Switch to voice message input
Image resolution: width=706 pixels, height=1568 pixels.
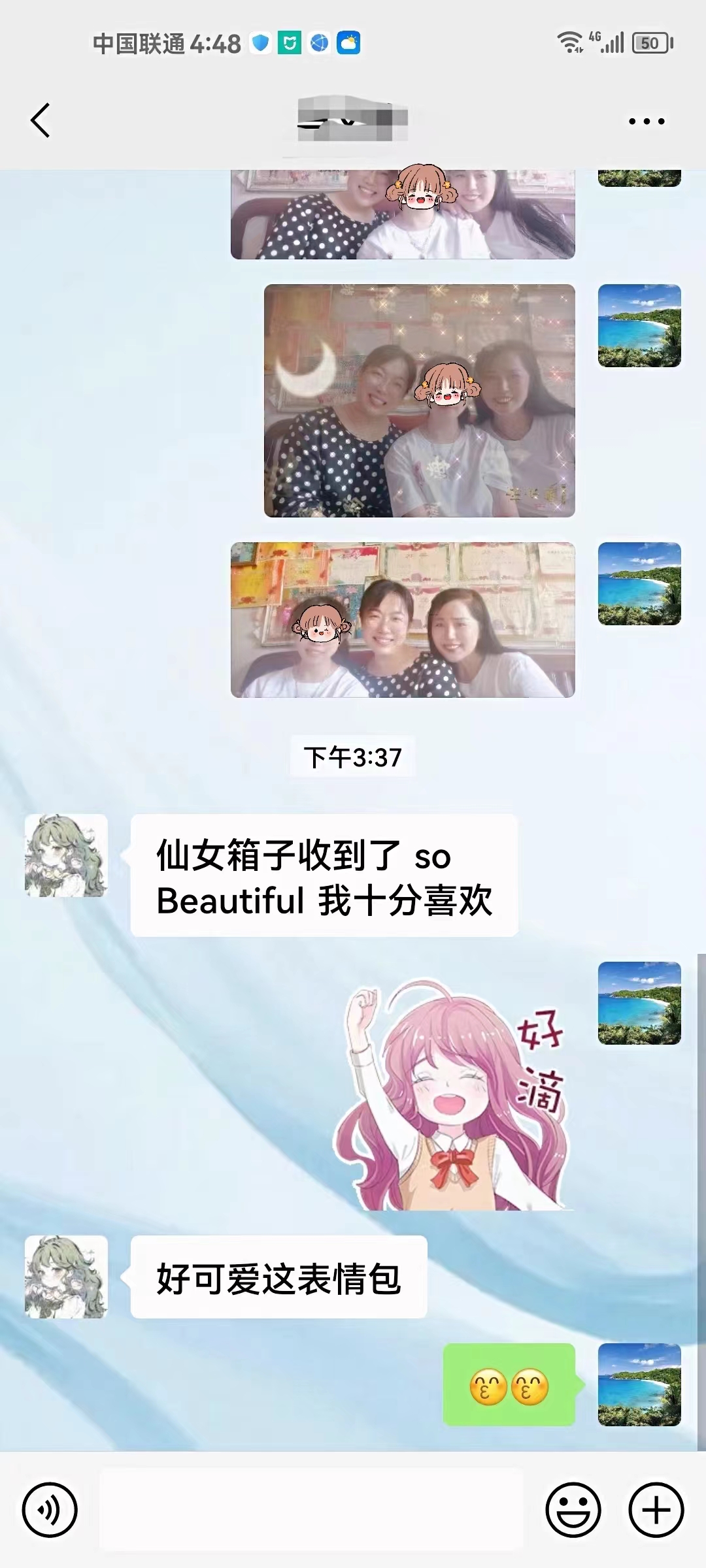coord(50,1510)
